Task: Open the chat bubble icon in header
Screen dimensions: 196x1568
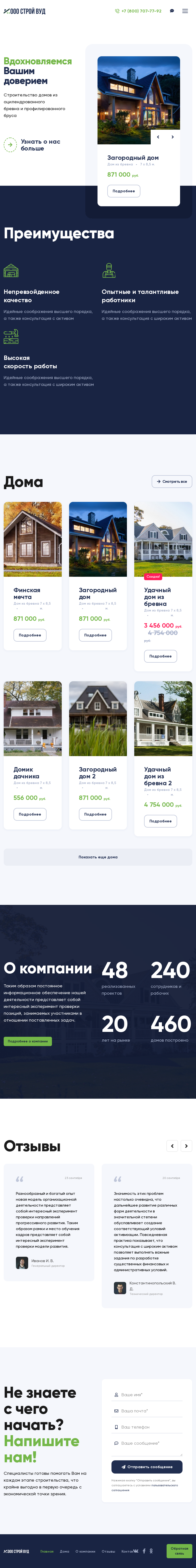Action: pyautogui.click(x=172, y=11)
